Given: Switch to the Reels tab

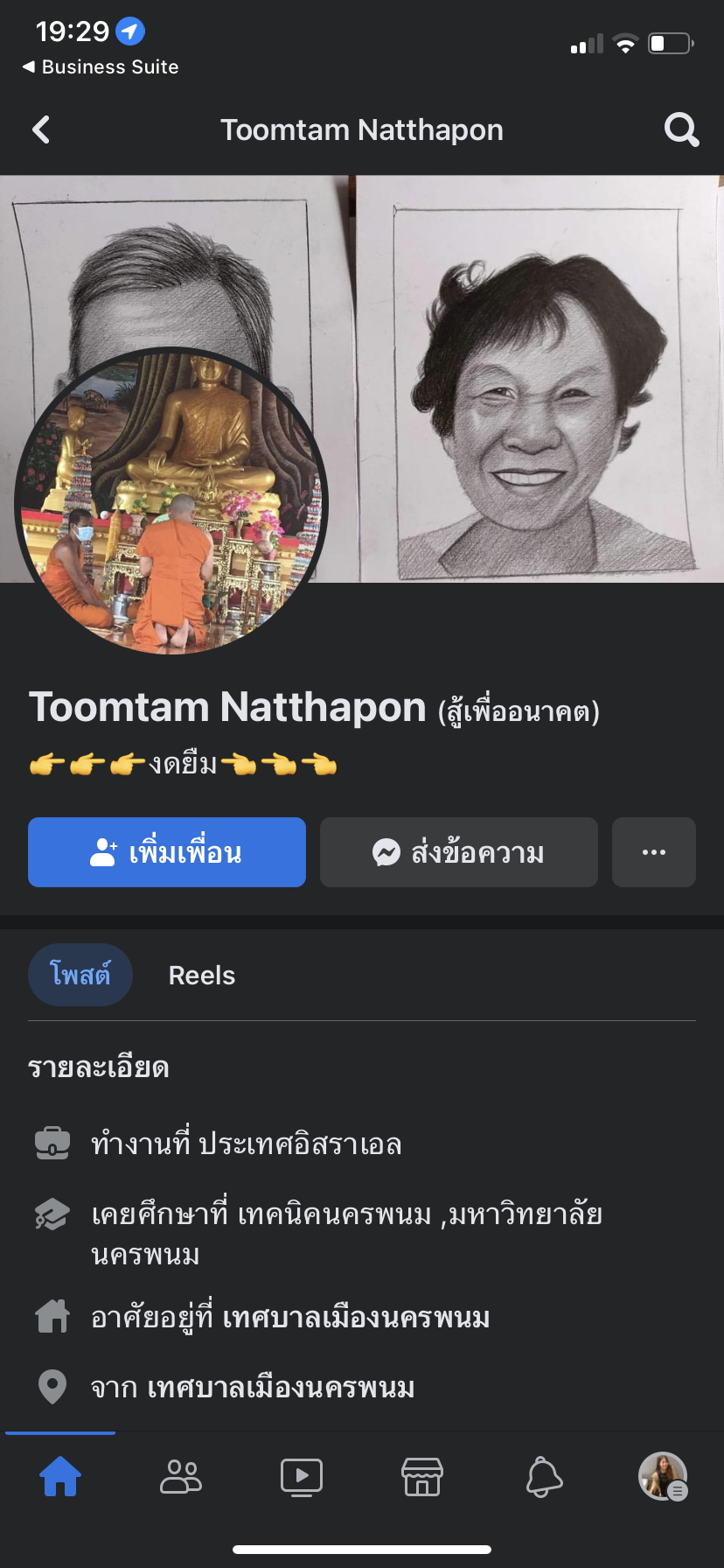Looking at the screenshot, I should coord(202,976).
